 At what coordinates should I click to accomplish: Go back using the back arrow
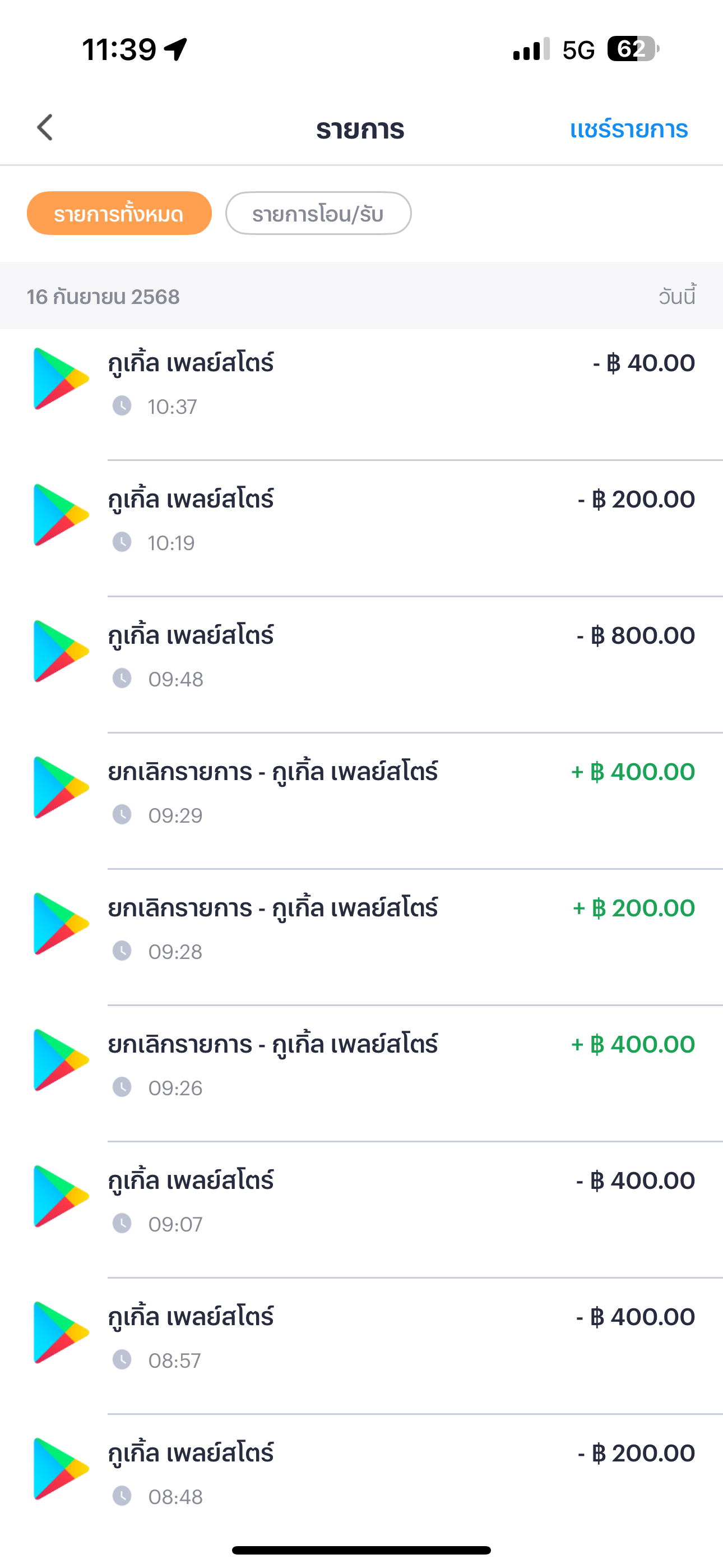coord(45,128)
